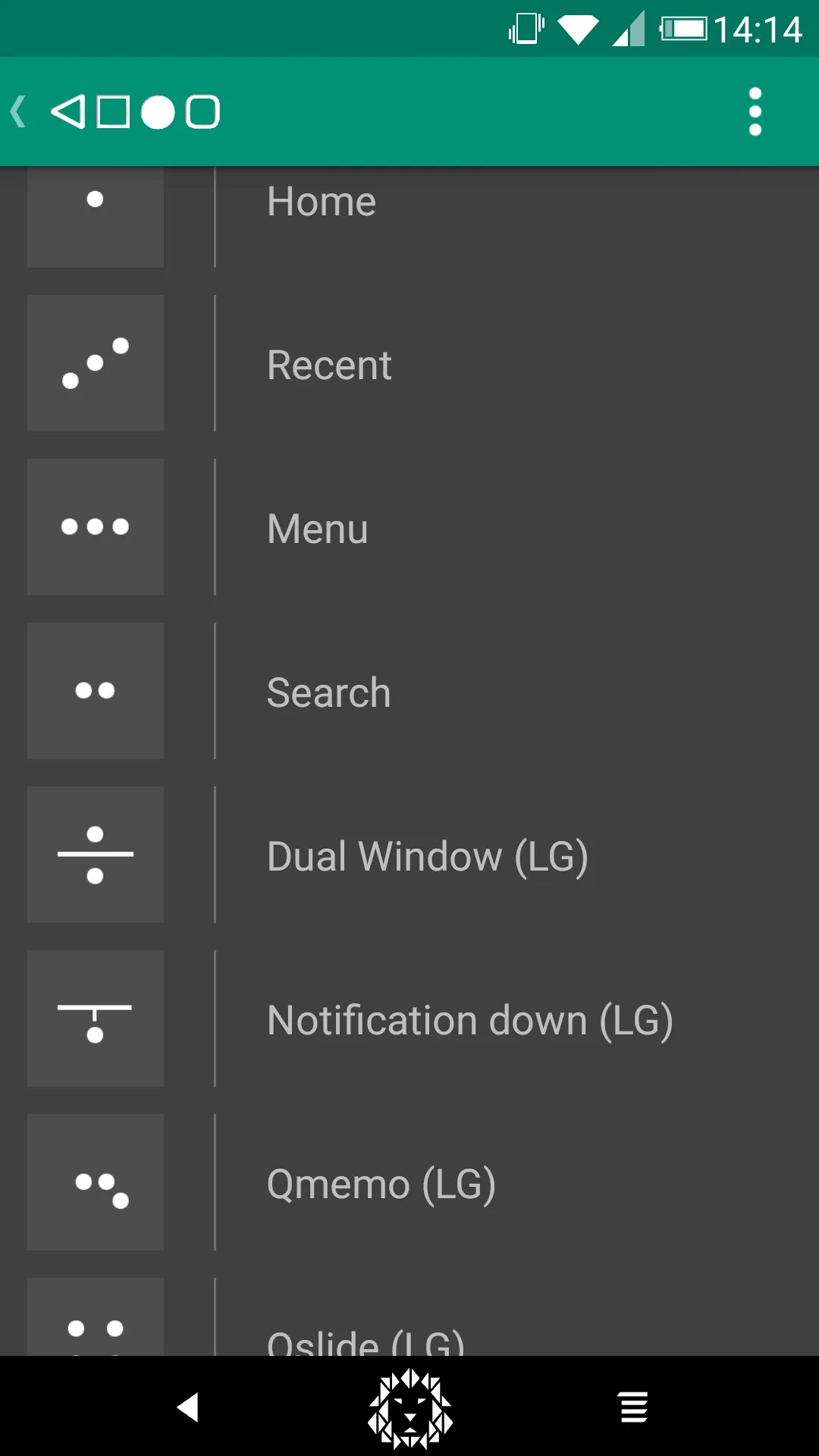Tap the lion home button
The image size is (819, 1456).
[x=409, y=1407]
